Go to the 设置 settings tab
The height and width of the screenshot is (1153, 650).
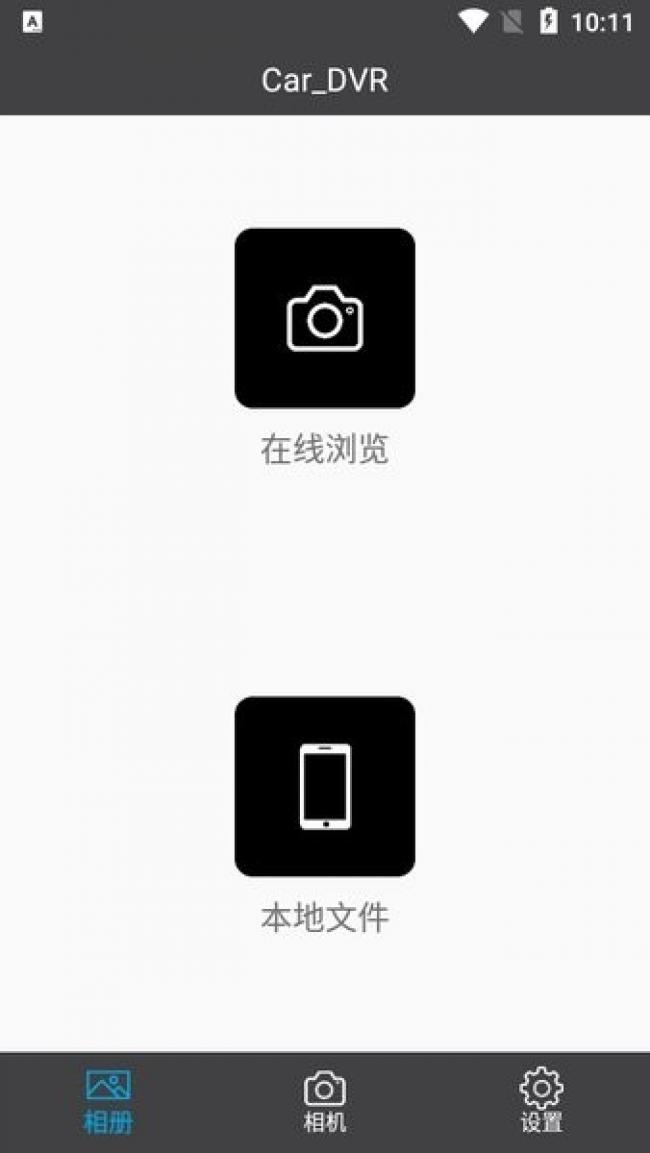coord(541,1101)
